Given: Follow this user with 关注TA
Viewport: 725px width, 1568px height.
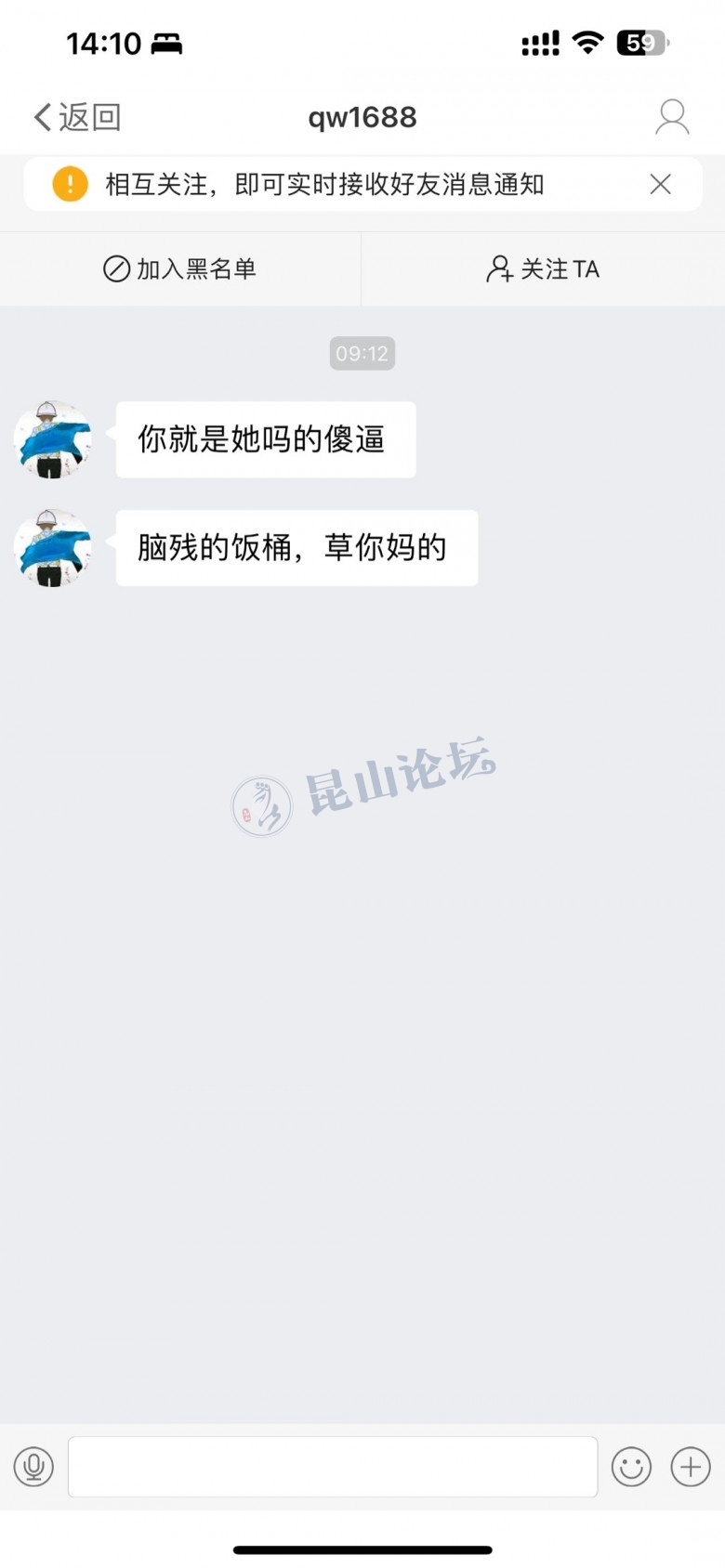Looking at the screenshot, I should (543, 269).
